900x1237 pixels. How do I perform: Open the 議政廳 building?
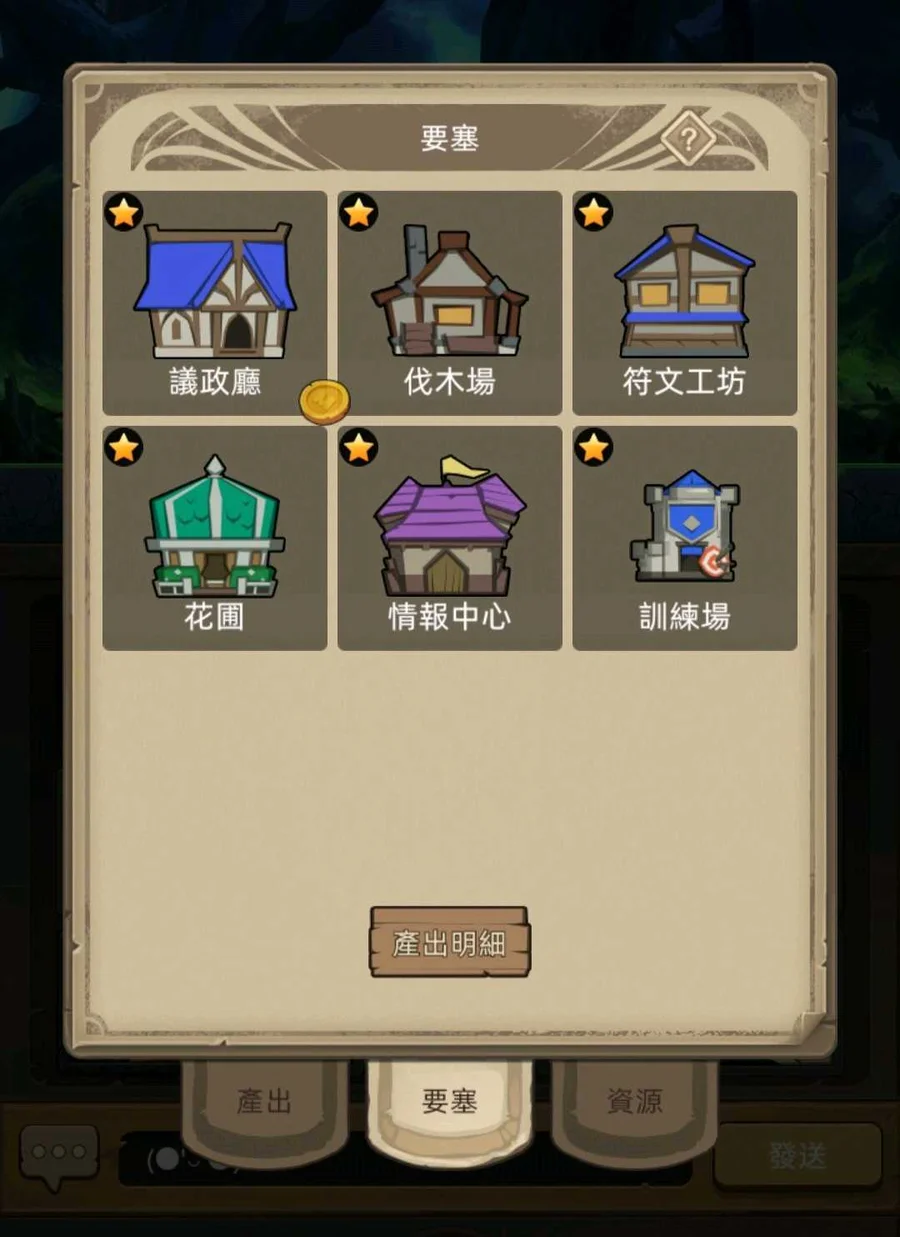pos(215,303)
